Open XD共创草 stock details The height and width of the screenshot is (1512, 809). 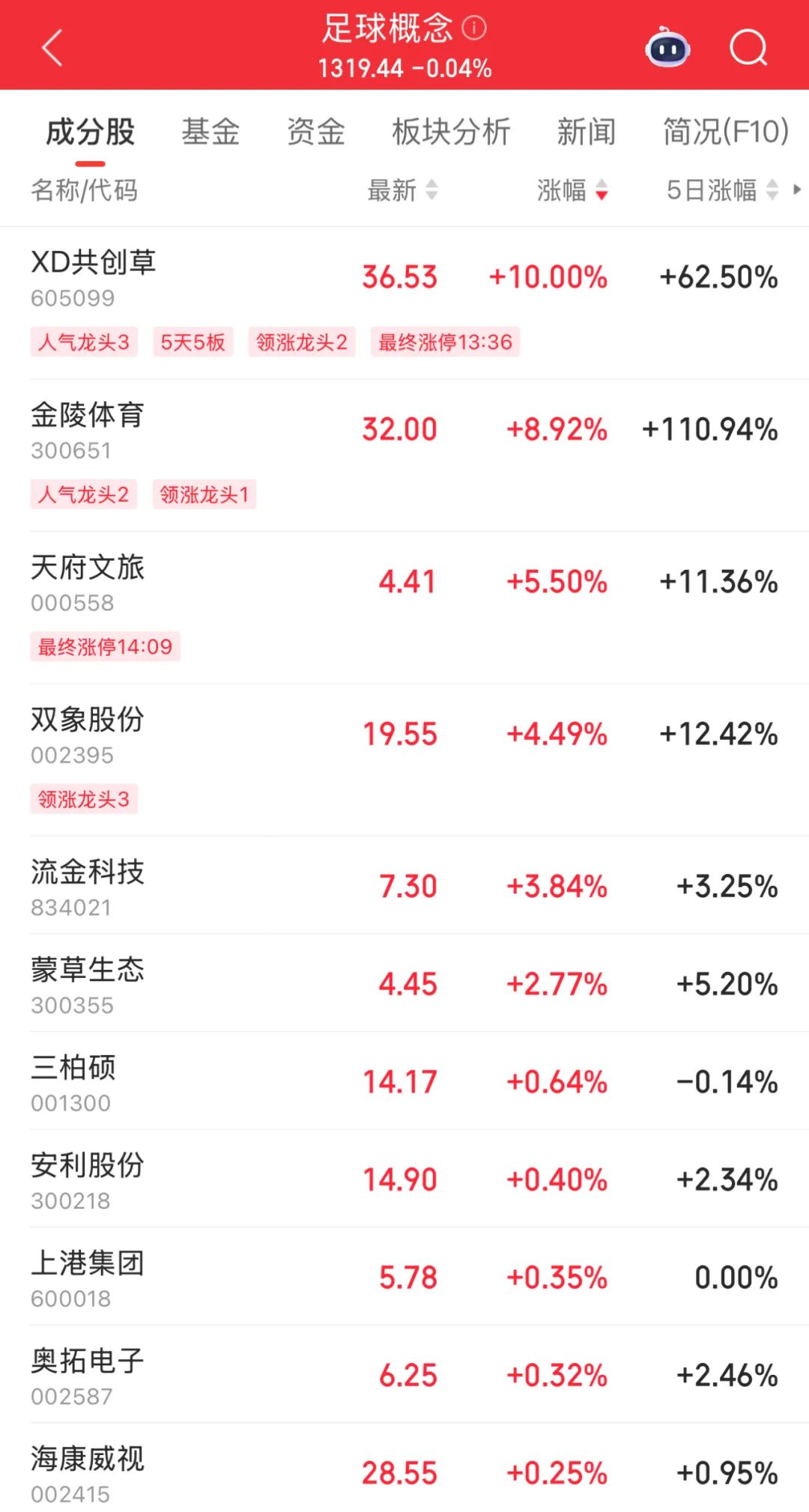[404, 303]
